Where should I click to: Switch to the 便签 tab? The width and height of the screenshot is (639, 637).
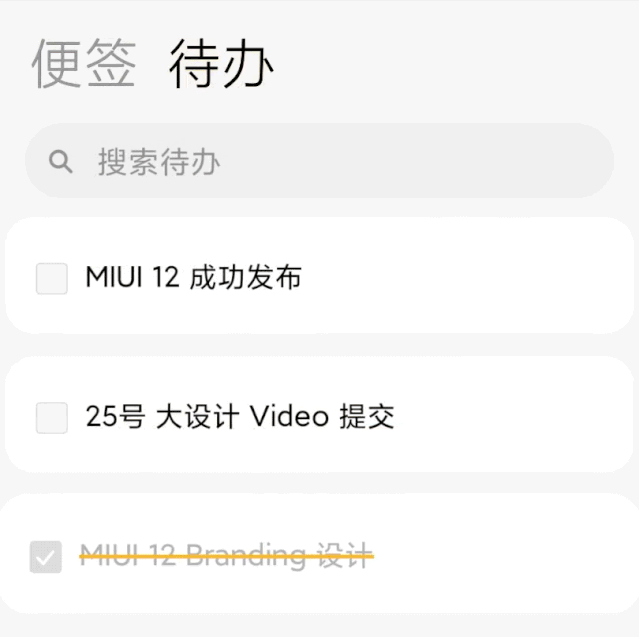coord(83,66)
